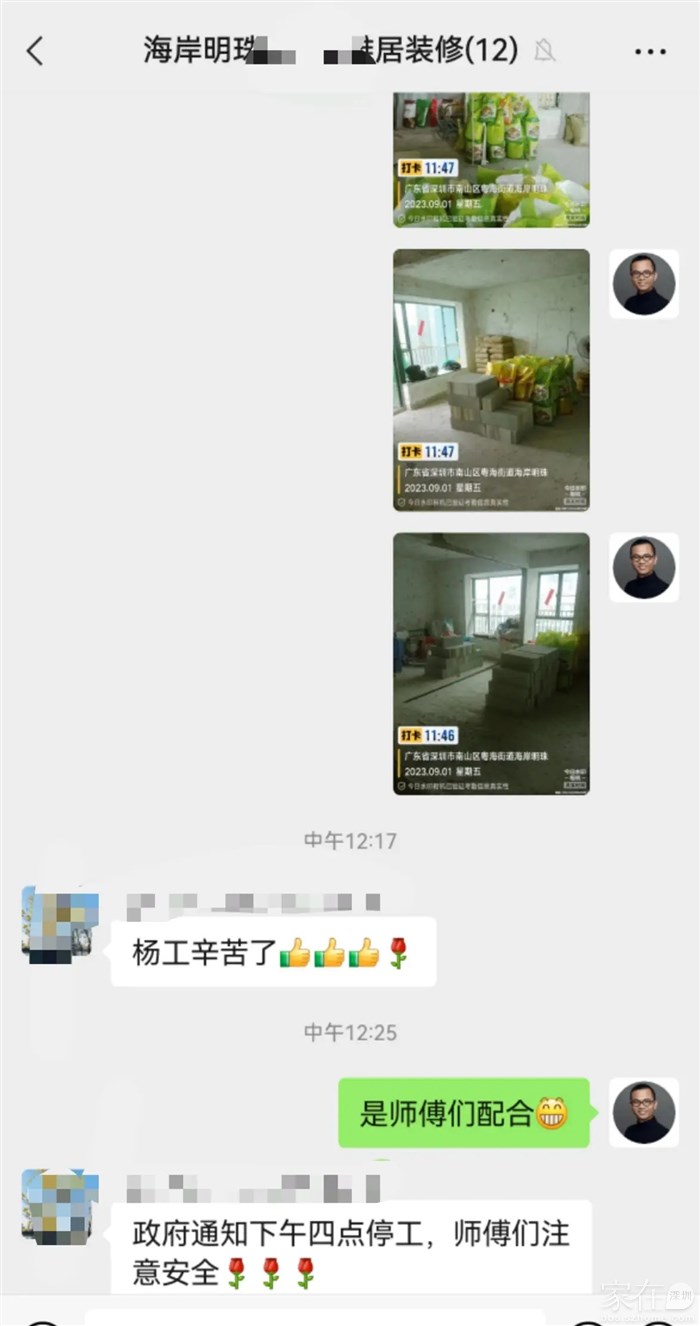Go back from the group chat

[x=36, y=51]
